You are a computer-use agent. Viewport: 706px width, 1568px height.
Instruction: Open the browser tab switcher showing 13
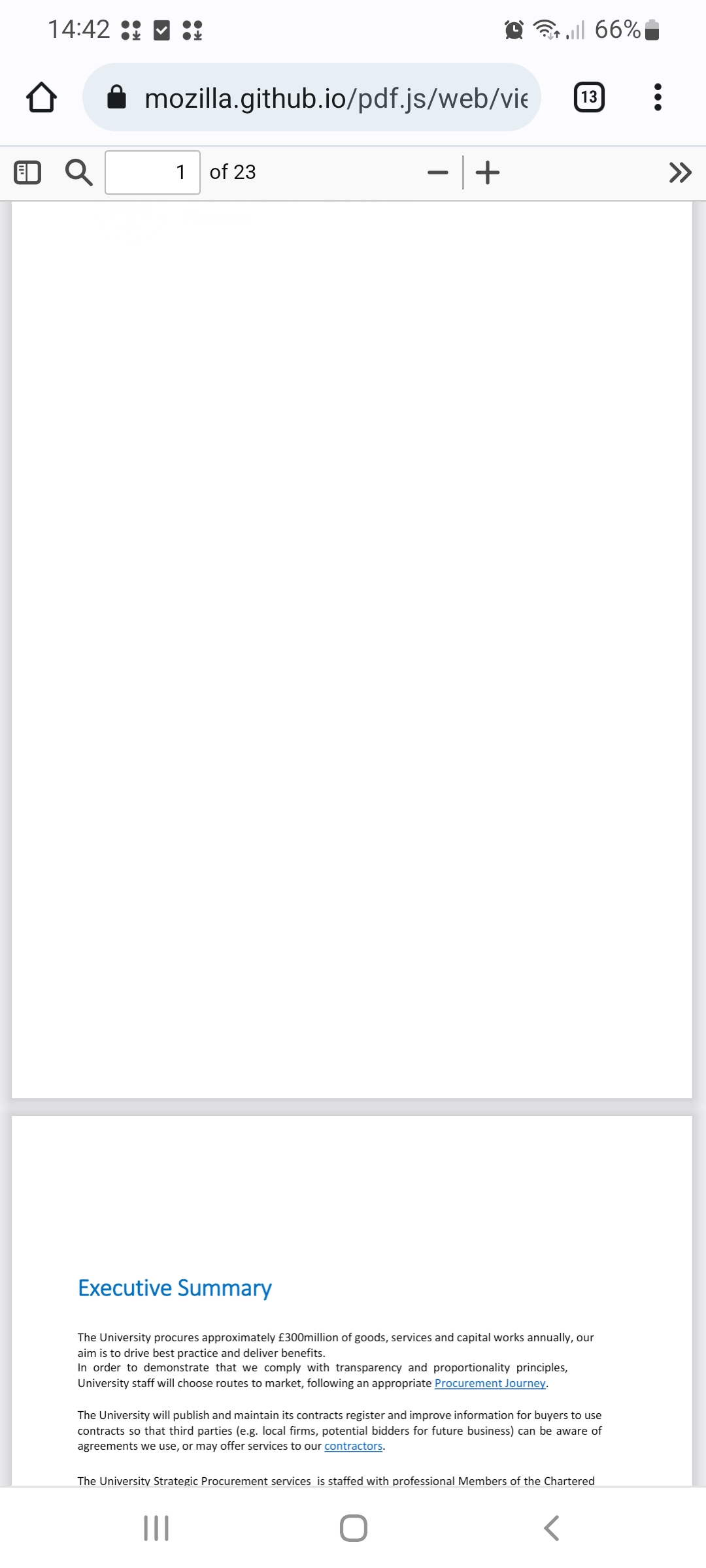(587, 97)
